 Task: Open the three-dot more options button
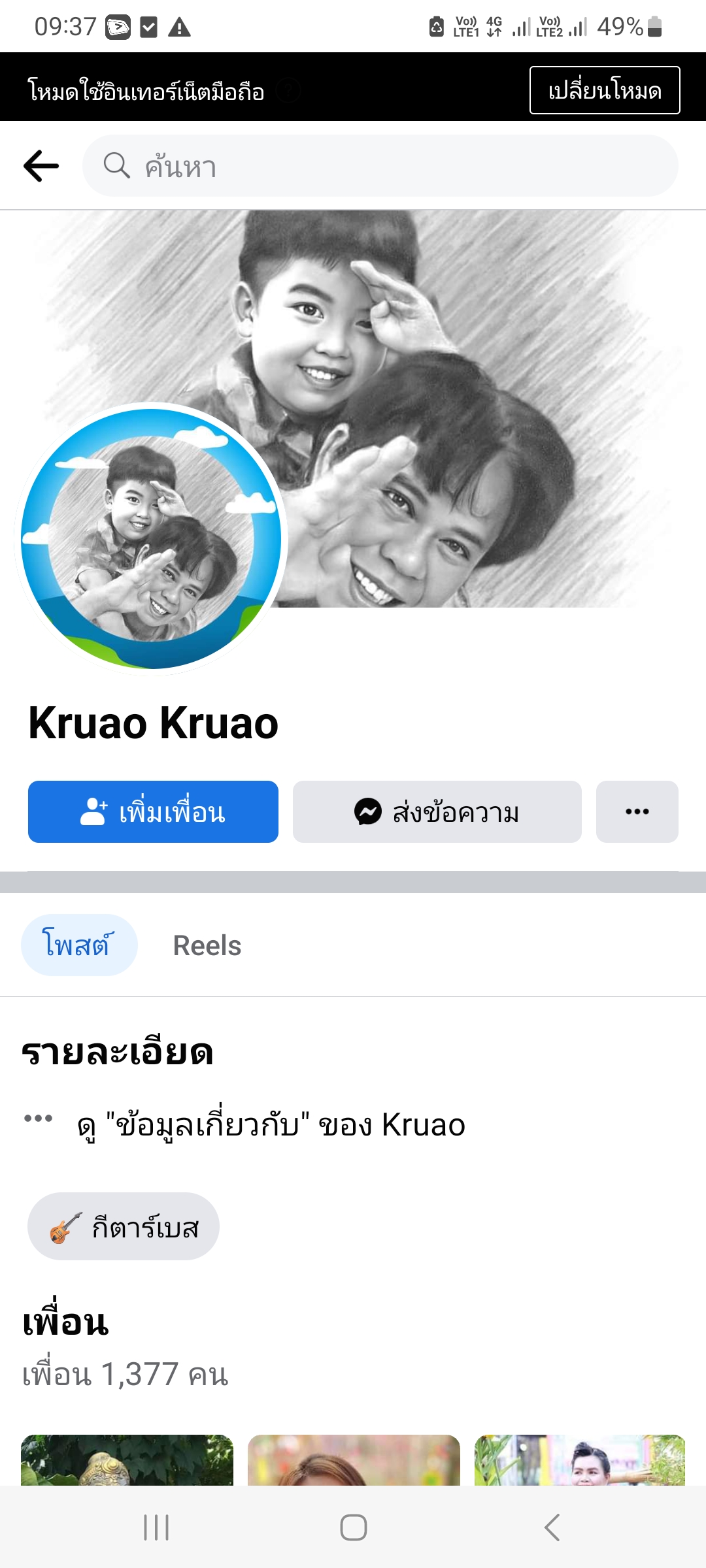click(637, 811)
